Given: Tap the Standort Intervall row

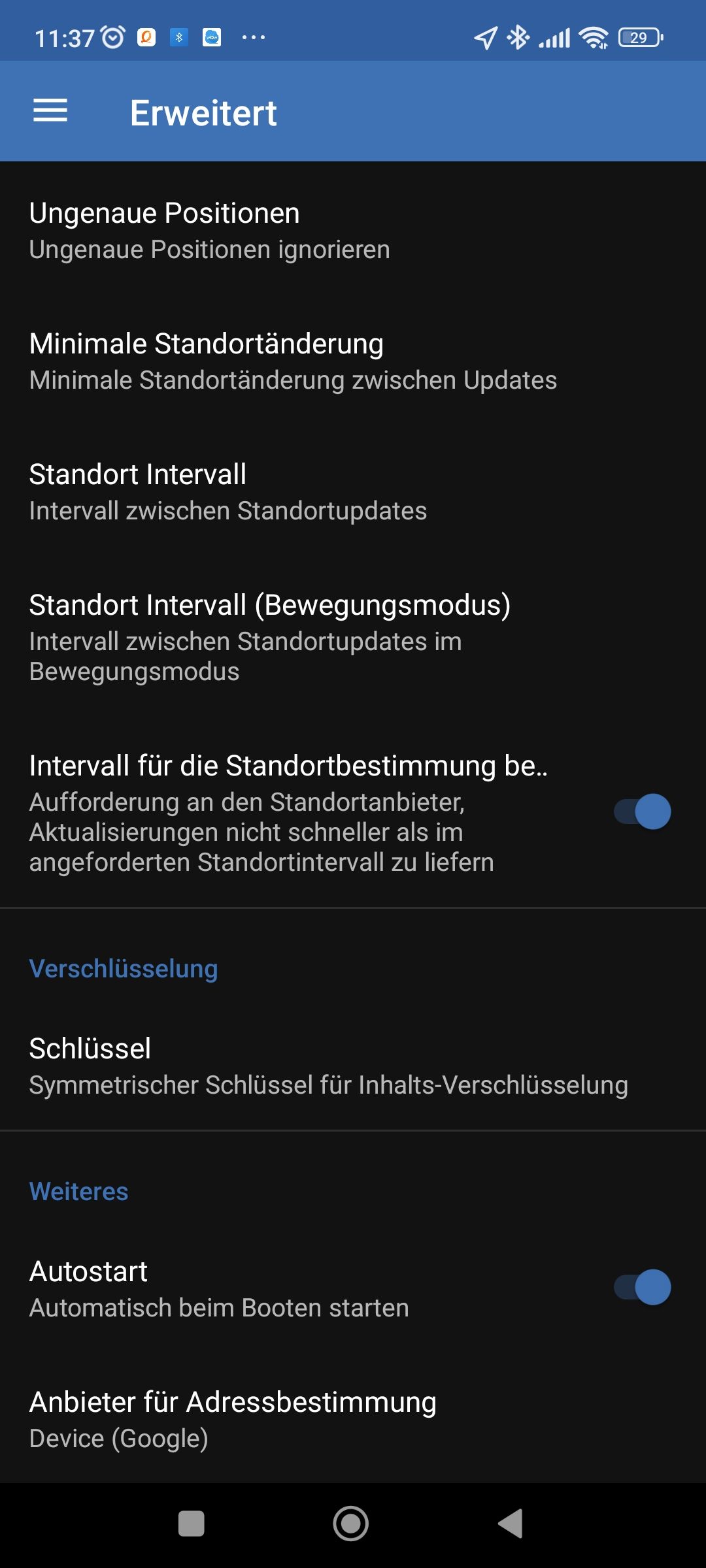Looking at the screenshot, I should pyautogui.click(x=353, y=492).
